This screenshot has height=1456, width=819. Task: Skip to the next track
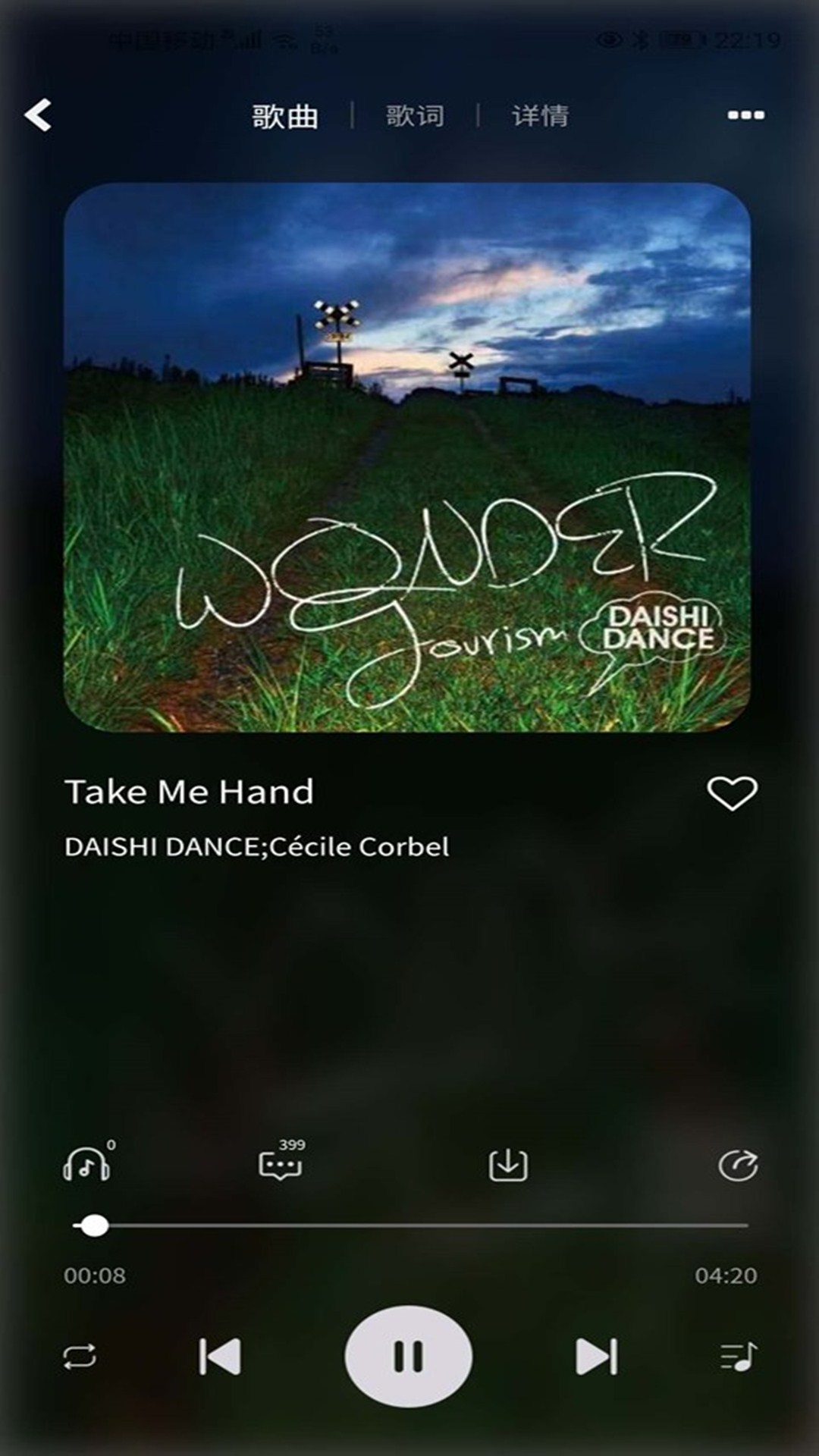(x=597, y=1357)
